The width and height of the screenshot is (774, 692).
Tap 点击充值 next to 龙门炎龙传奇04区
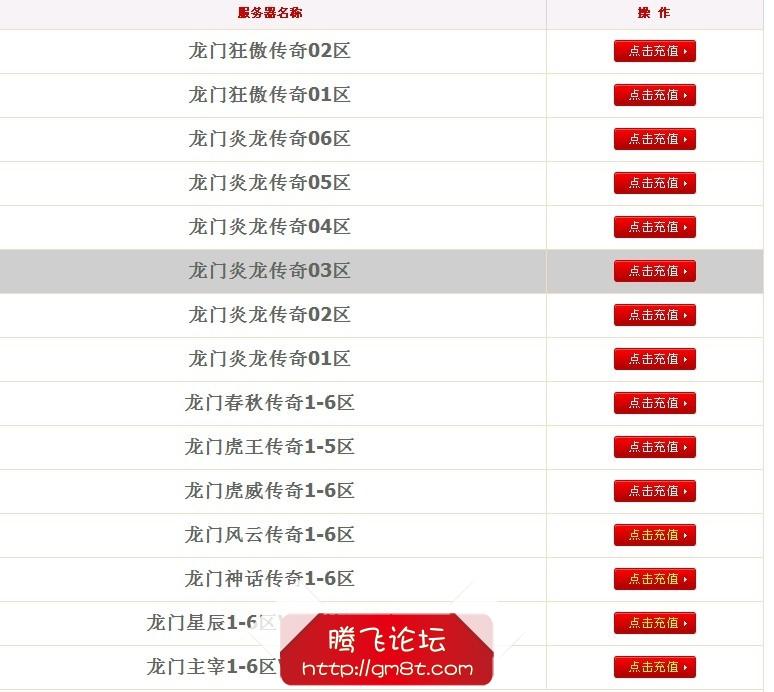pyautogui.click(x=654, y=227)
